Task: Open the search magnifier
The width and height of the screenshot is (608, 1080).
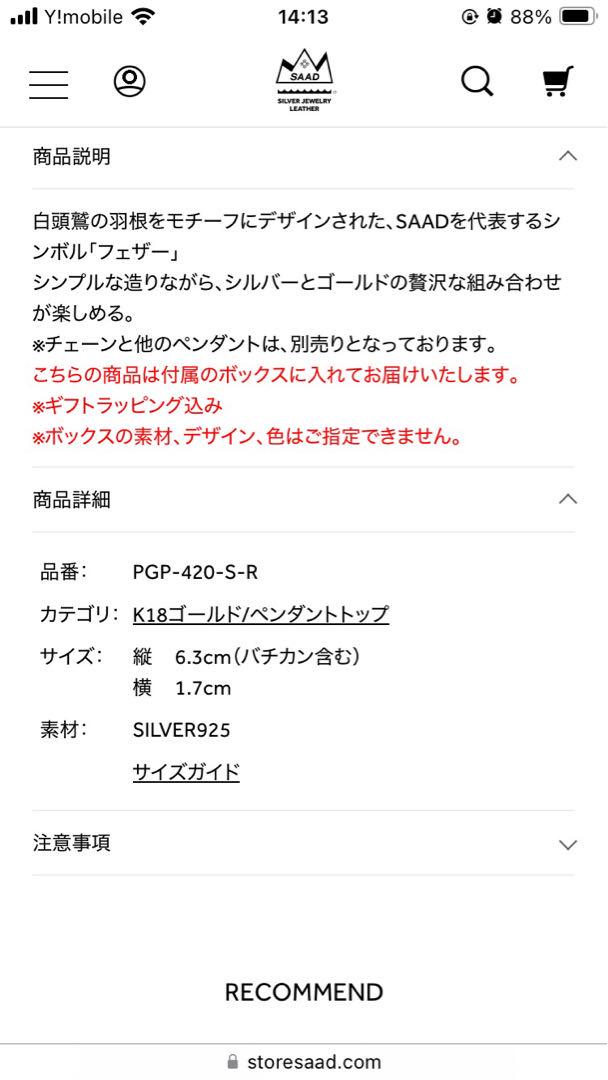Action: coord(477,81)
